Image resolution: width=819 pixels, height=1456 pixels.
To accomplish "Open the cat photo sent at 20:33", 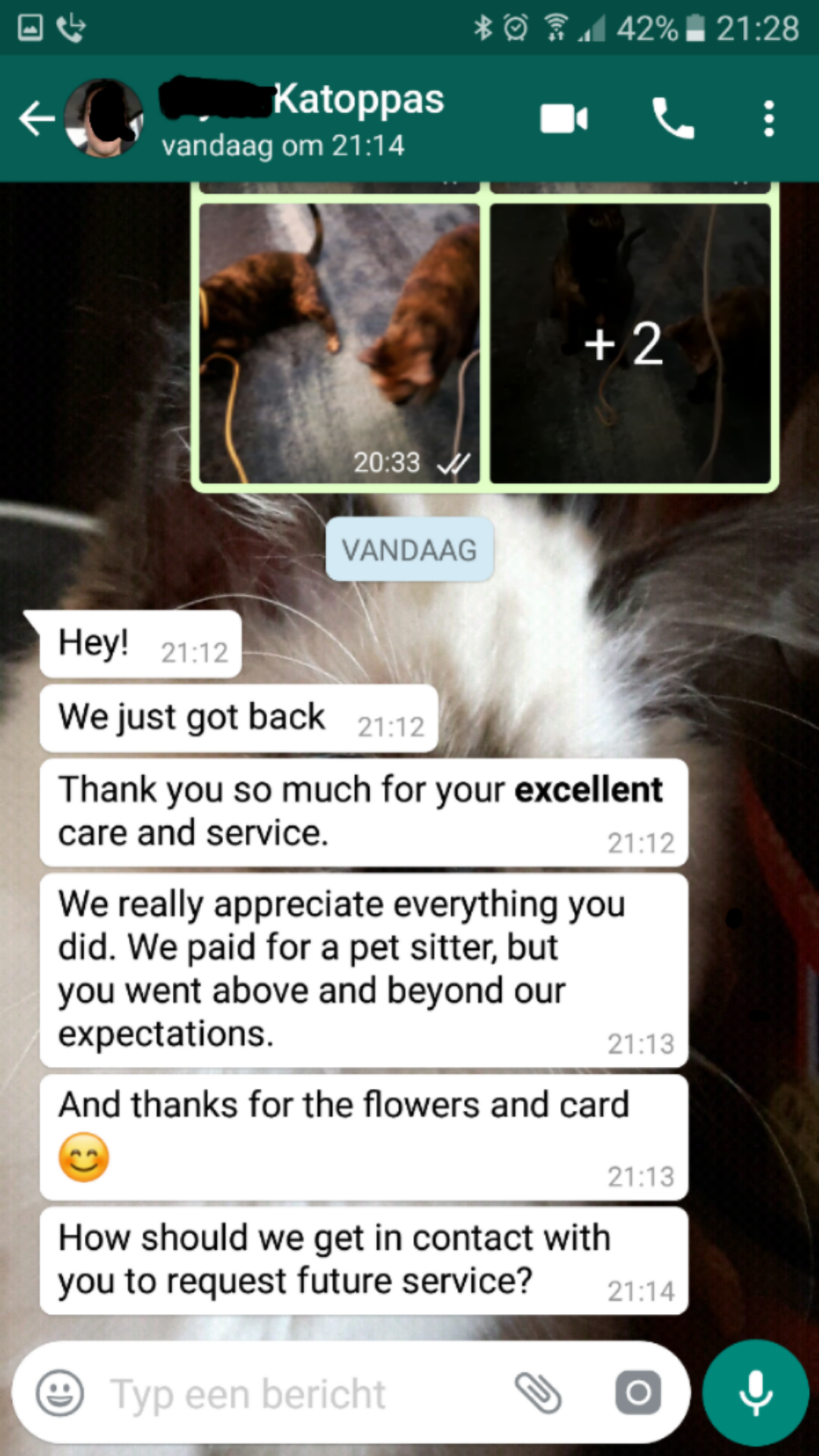I will tap(339, 343).
